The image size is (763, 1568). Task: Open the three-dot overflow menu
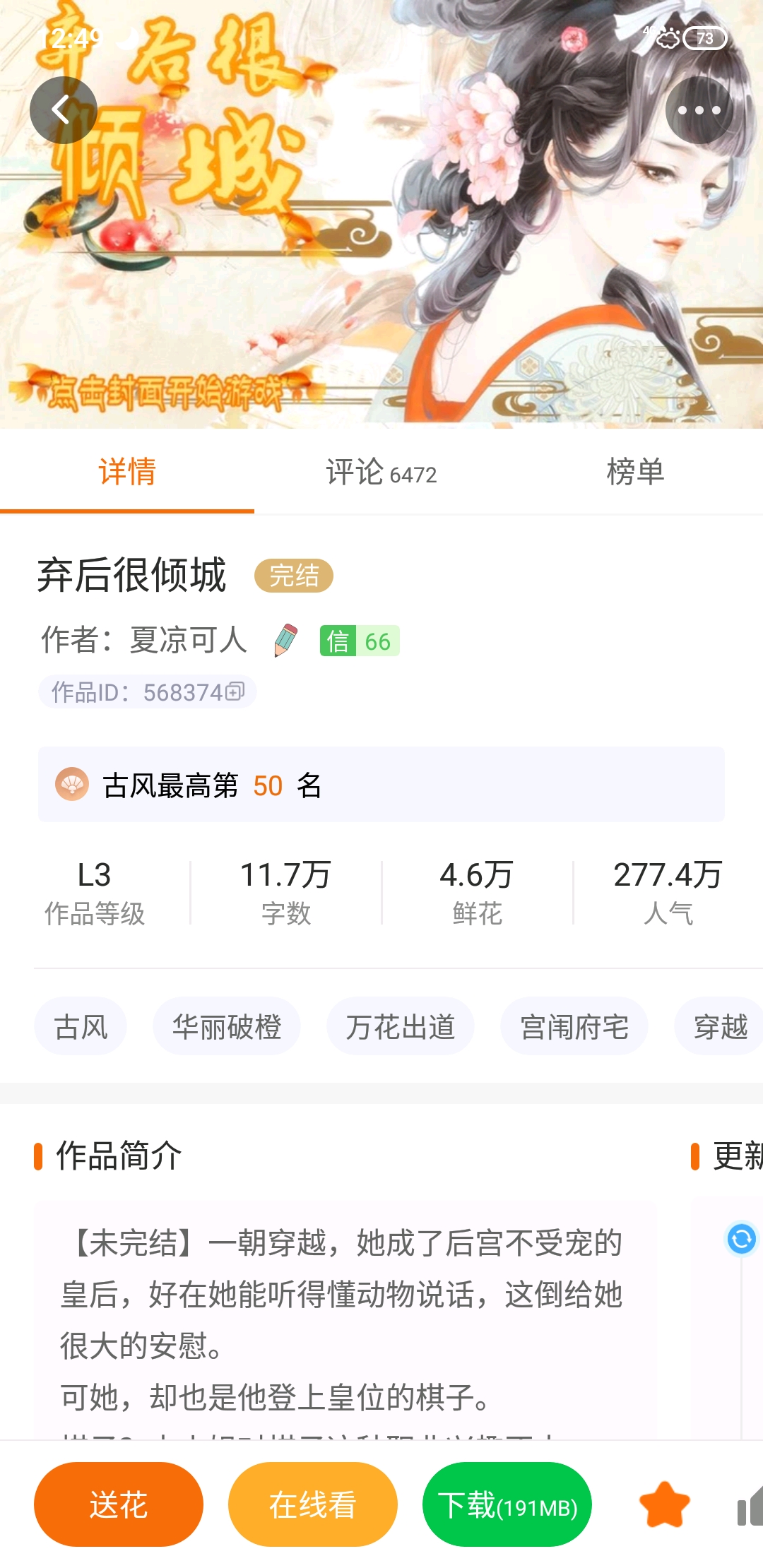tap(699, 110)
